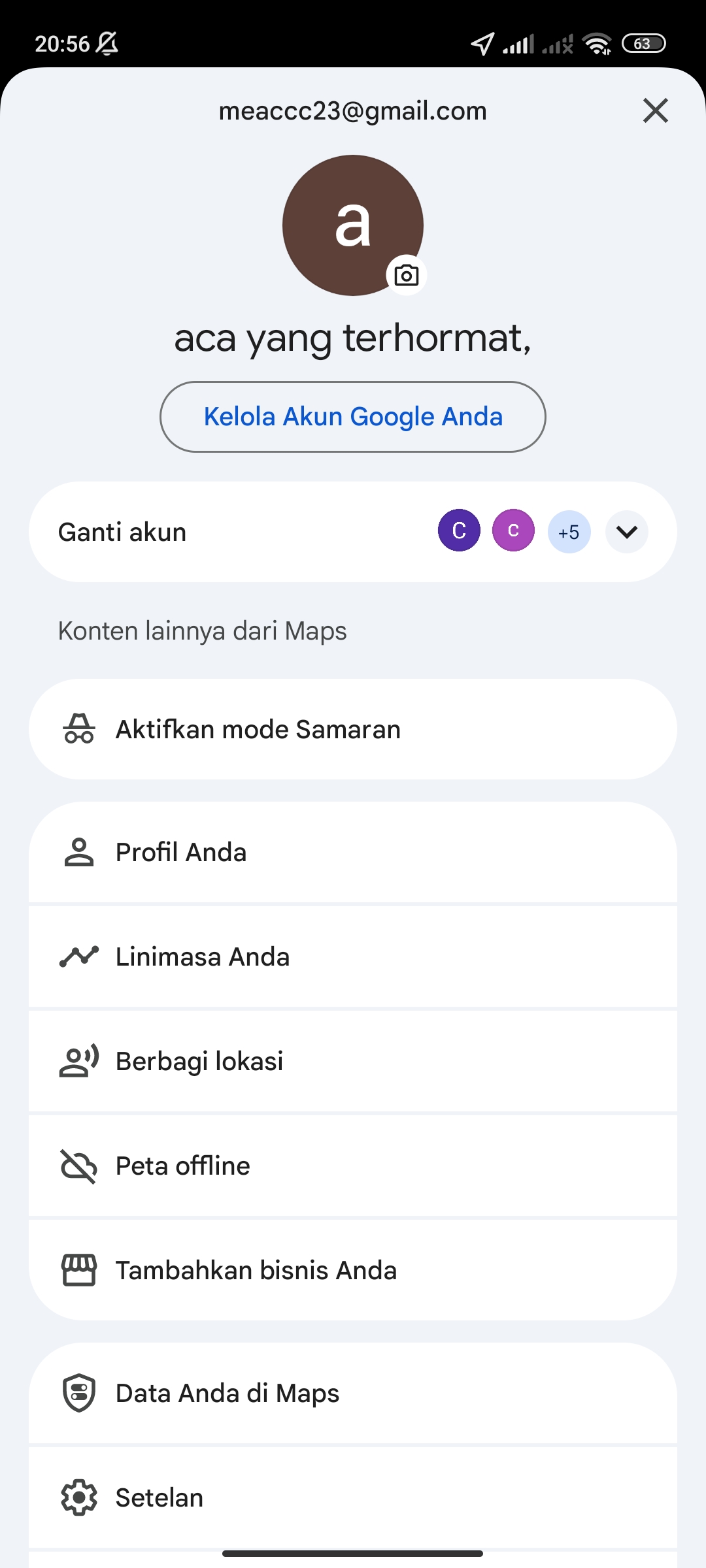Open Peta offline
Screen dimensions: 706x1568
coord(353,1166)
